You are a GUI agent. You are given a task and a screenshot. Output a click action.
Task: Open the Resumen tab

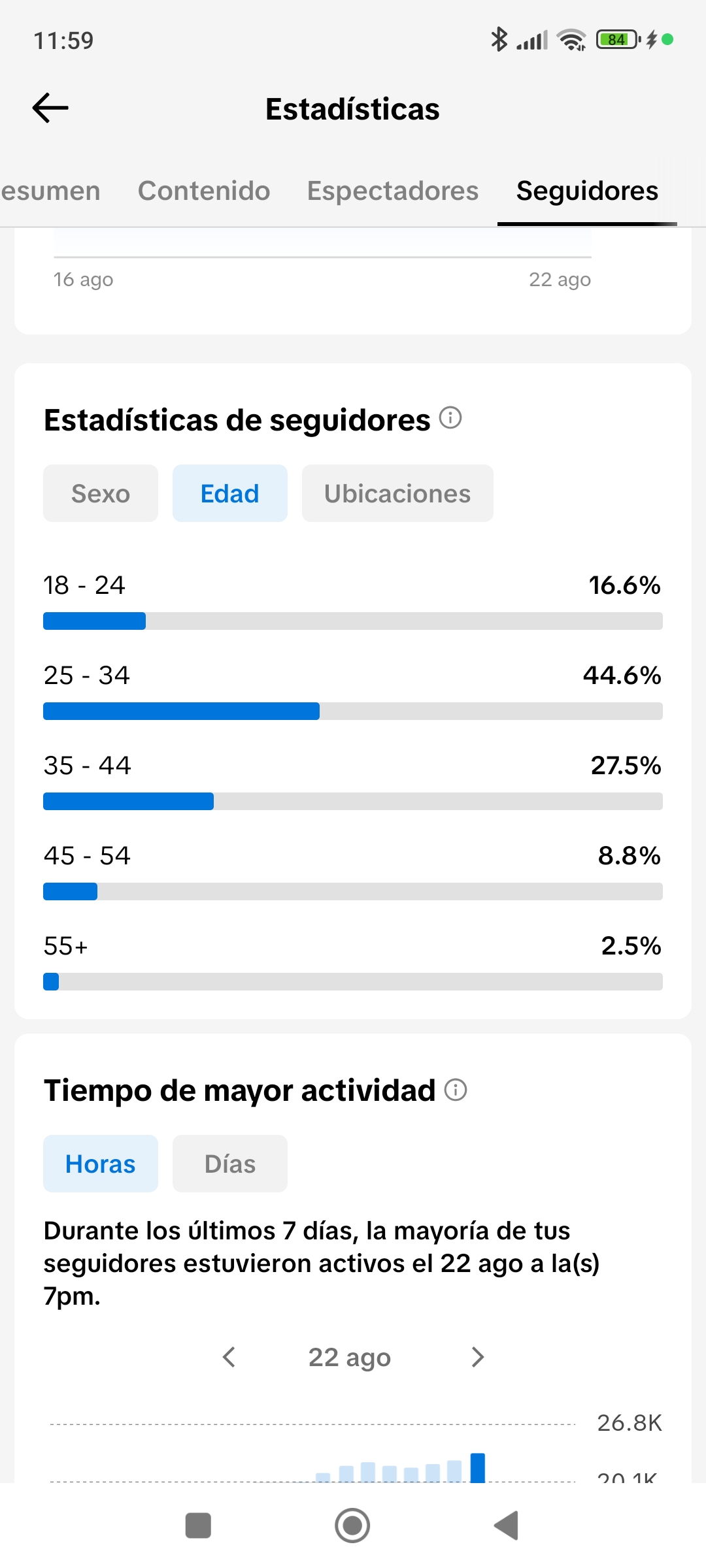(x=50, y=191)
